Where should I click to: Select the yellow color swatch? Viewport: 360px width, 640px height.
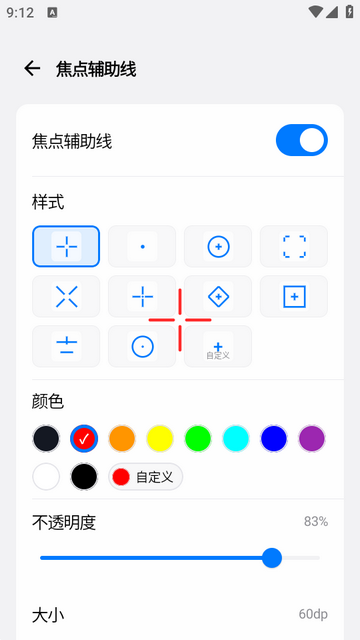160,438
